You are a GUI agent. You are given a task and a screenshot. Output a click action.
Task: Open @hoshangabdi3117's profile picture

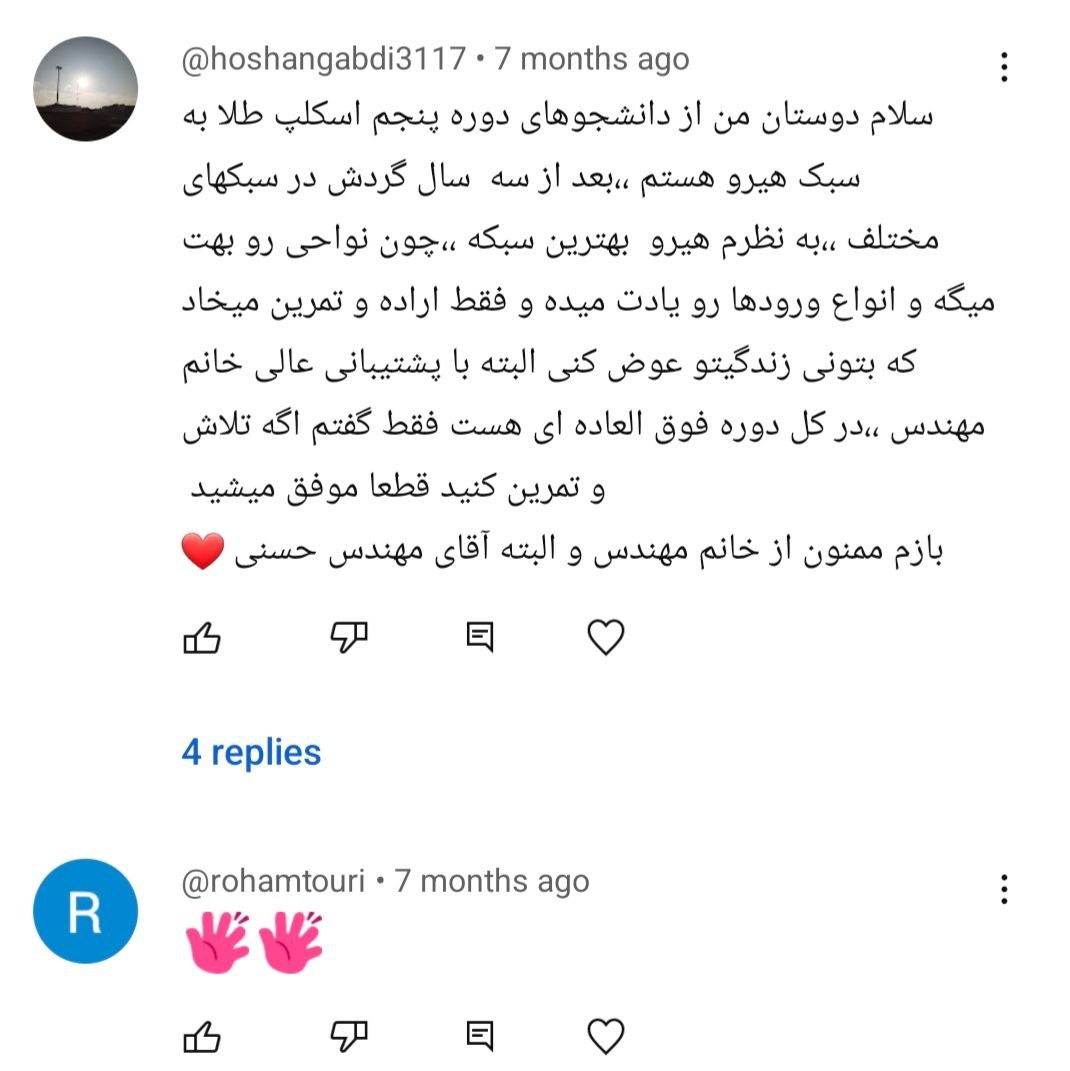point(85,89)
